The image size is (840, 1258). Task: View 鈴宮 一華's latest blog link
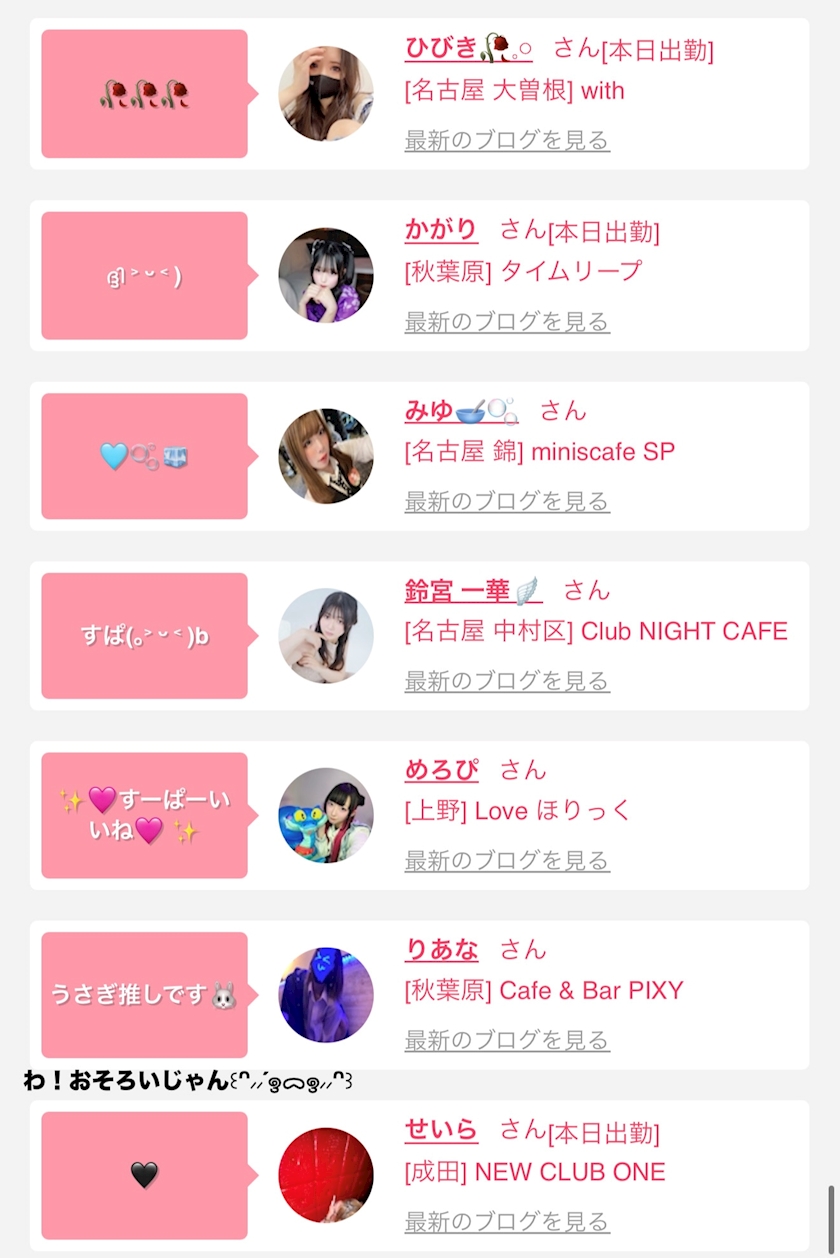point(507,682)
